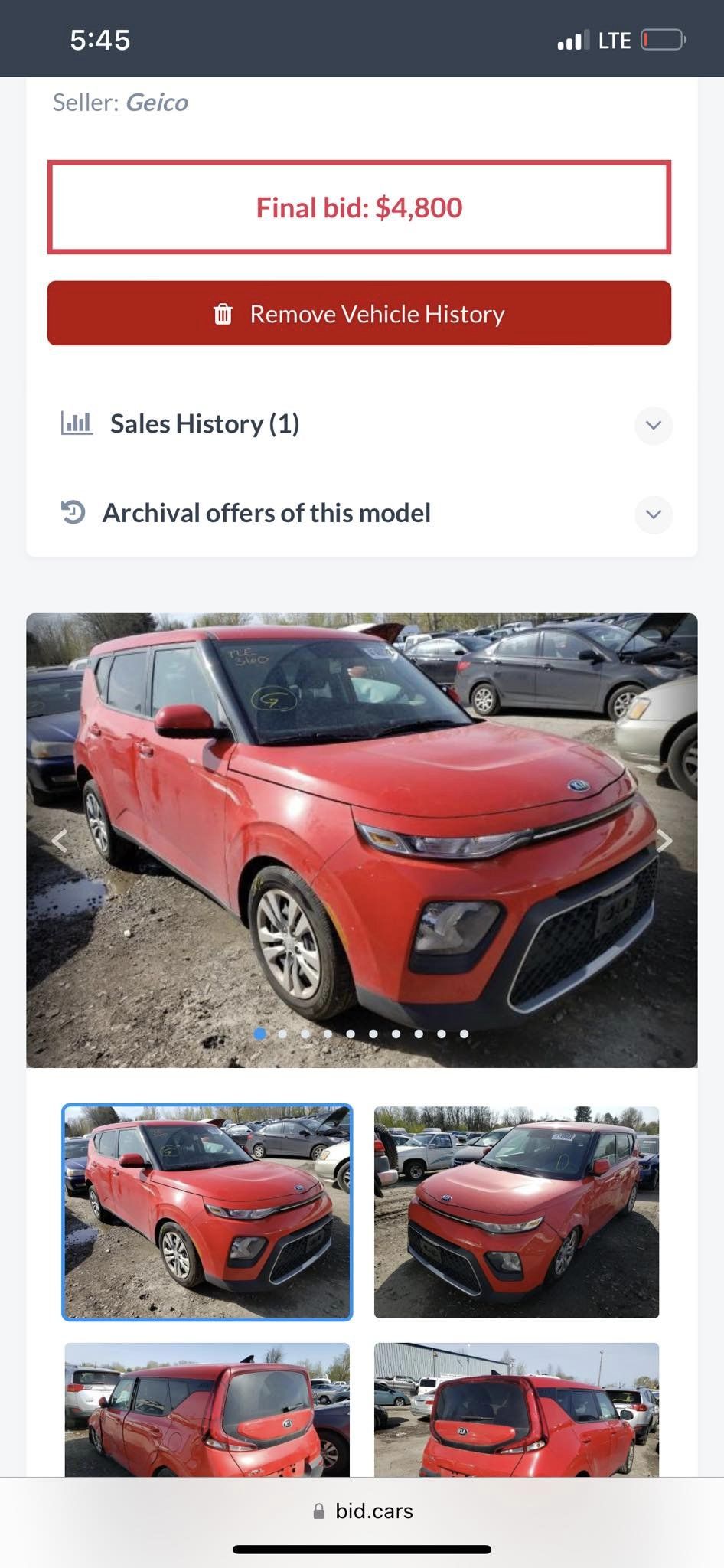
Task: Jump to the last carousel page dot
Action: coord(464,1034)
